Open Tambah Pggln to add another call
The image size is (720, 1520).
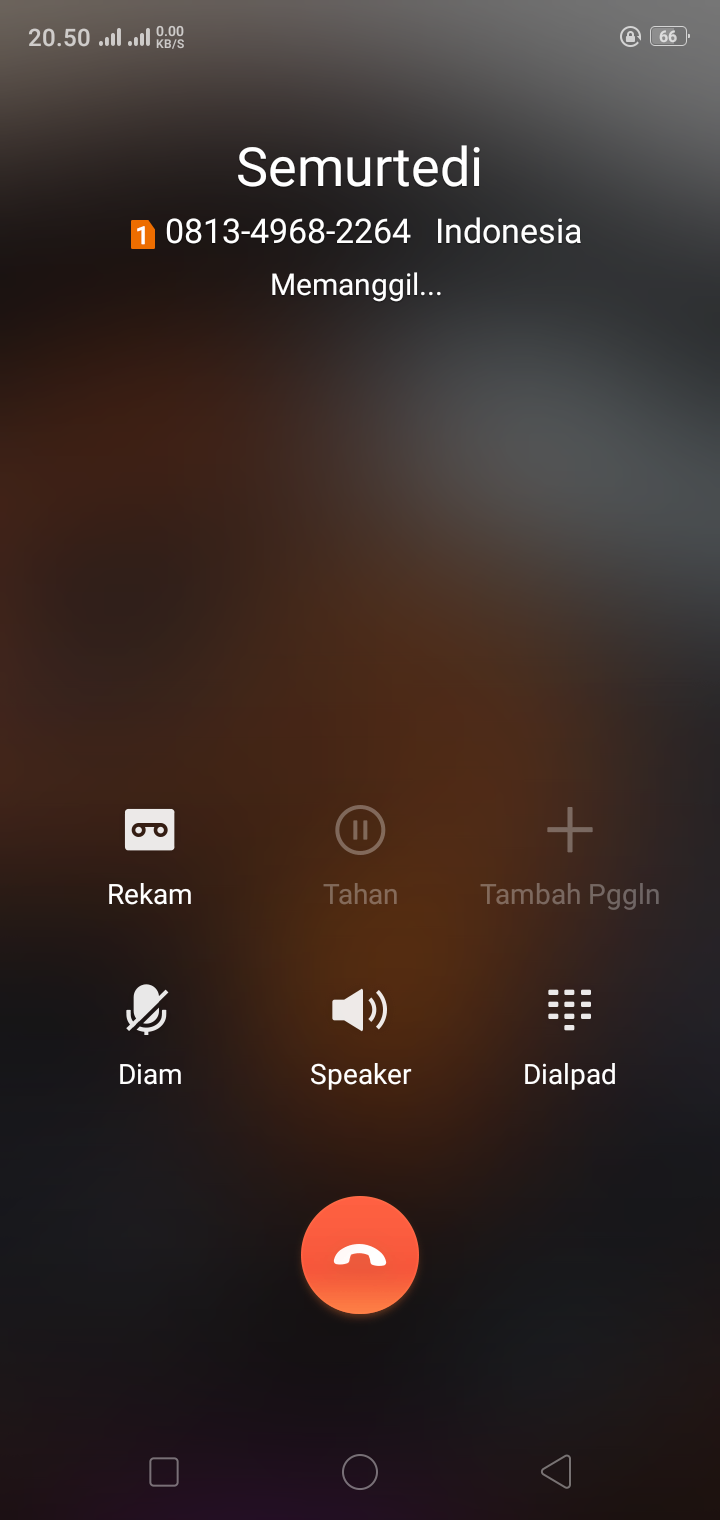coord(569,829)
